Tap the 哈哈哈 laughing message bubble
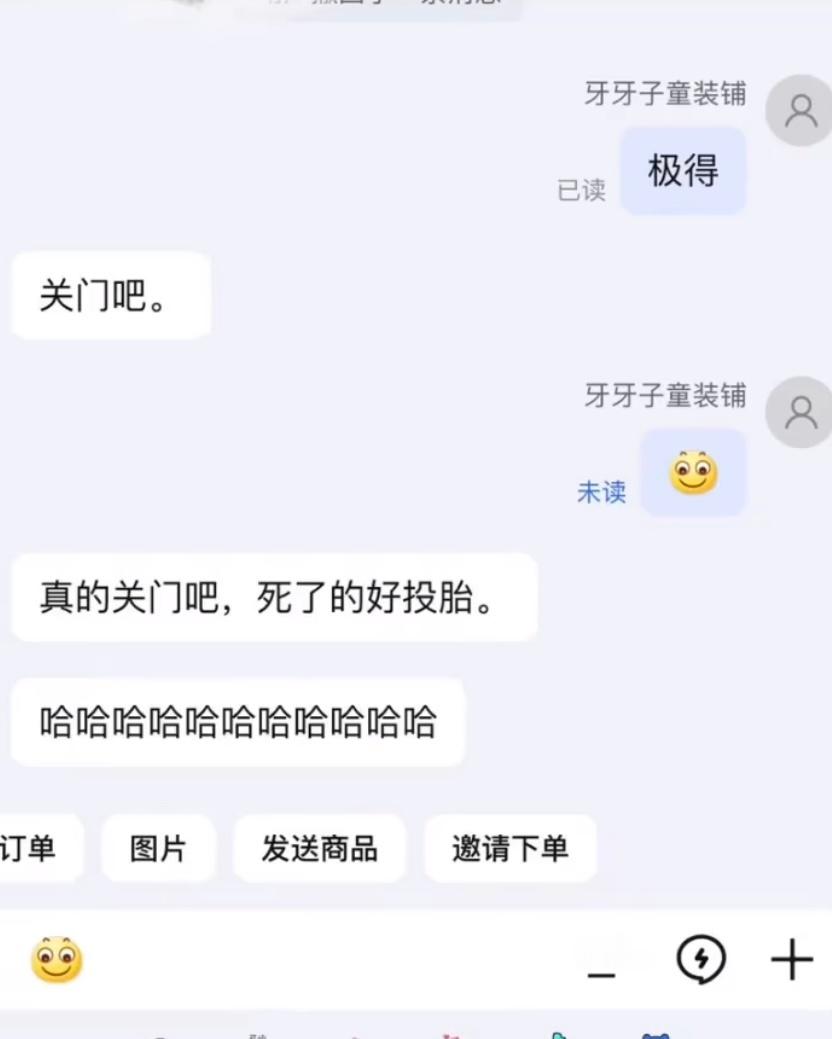 pyautogui.click(x=237, y=723)
